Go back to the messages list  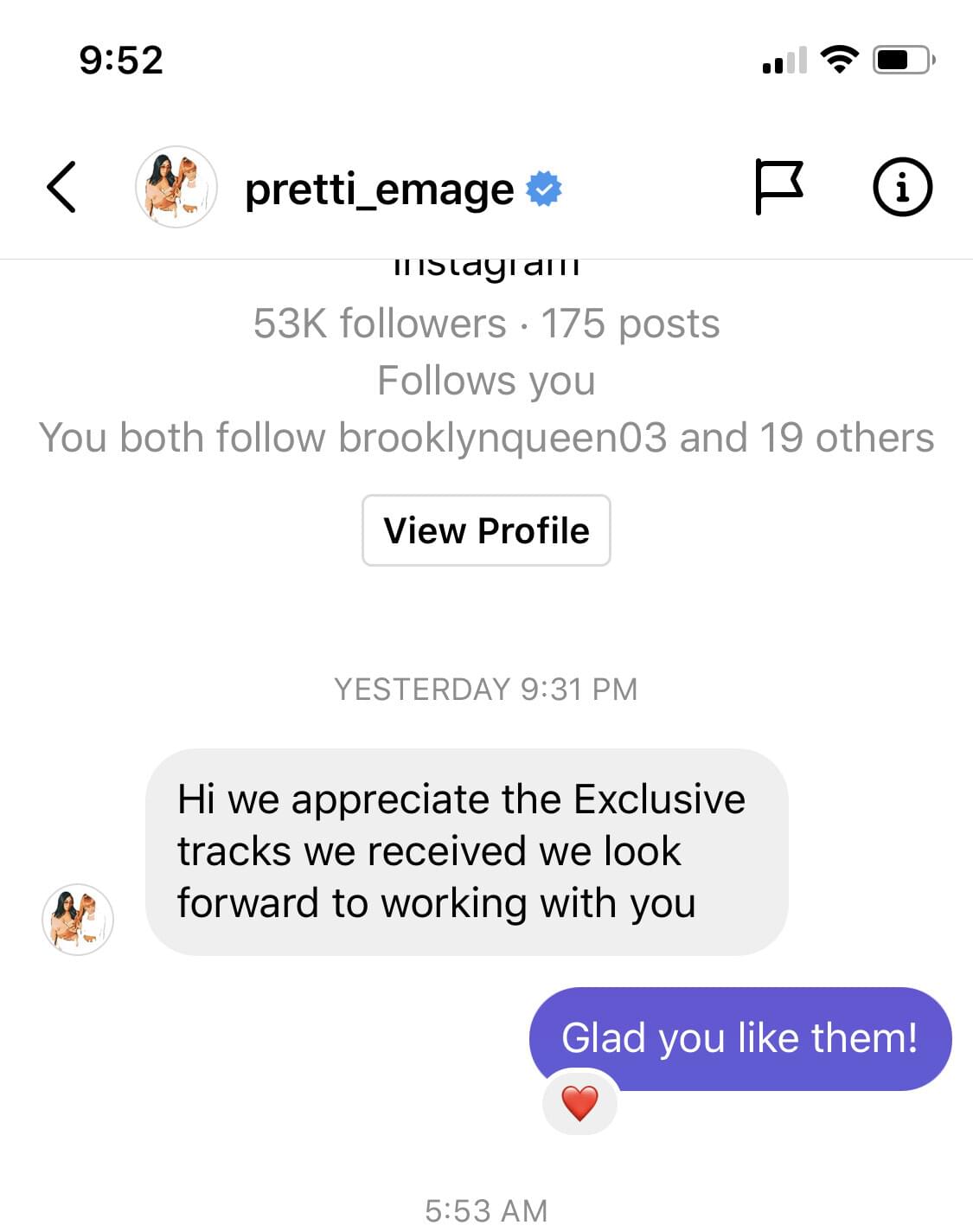pos(61,187)
